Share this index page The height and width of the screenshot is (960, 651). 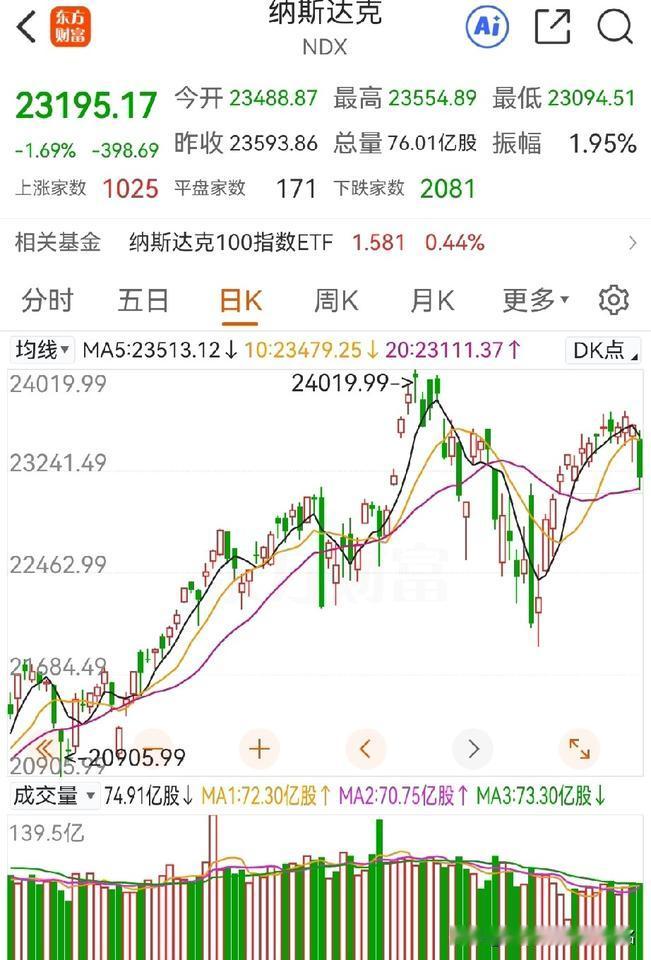pyautogui.click(x=552, y=26)
